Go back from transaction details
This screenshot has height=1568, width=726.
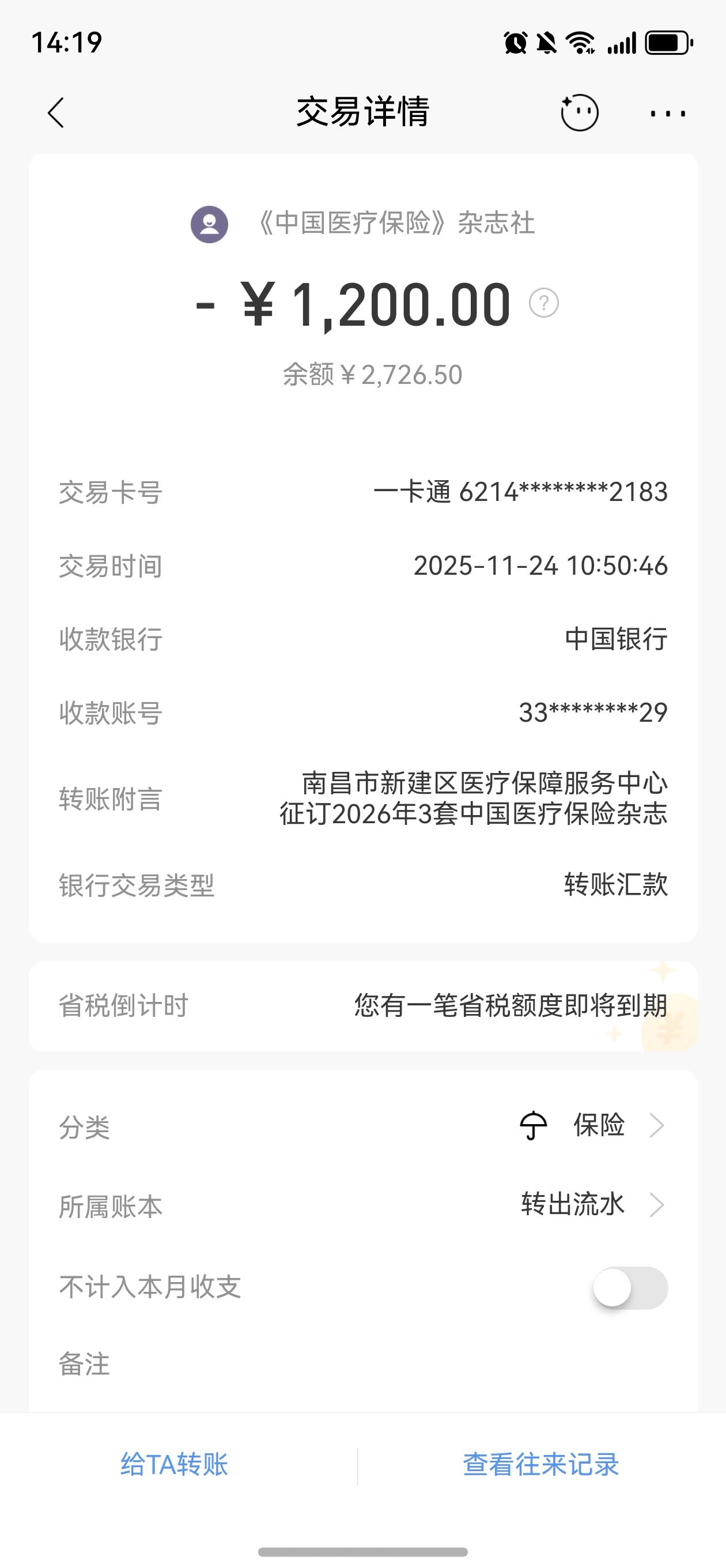coord(56,113)
